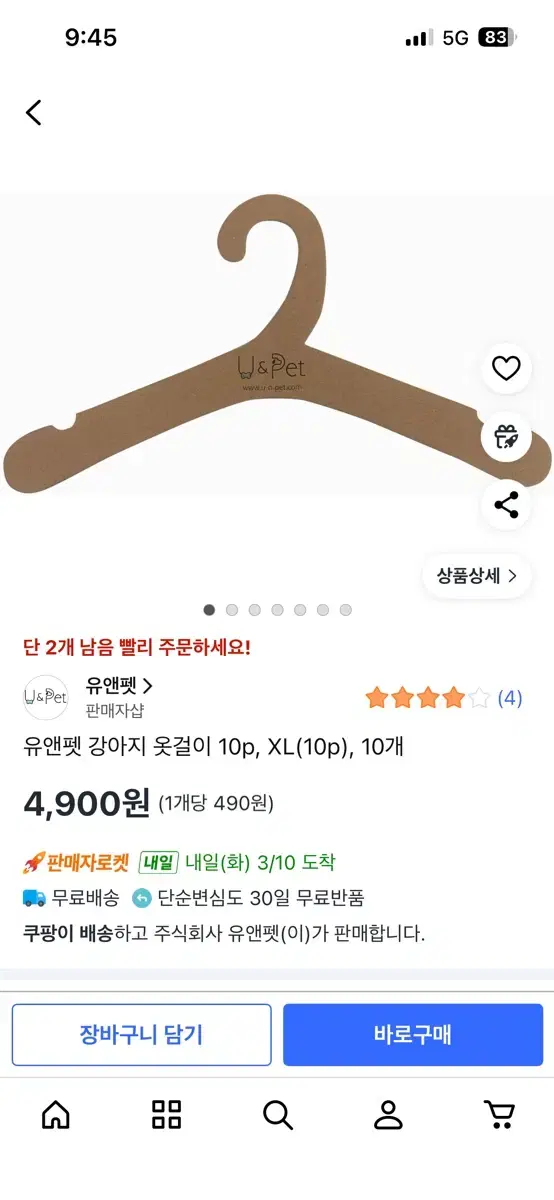Open 상품상세 product details
Image resolution: width=554 pixels, height=1200 pixels.
[x=477, y=576]
